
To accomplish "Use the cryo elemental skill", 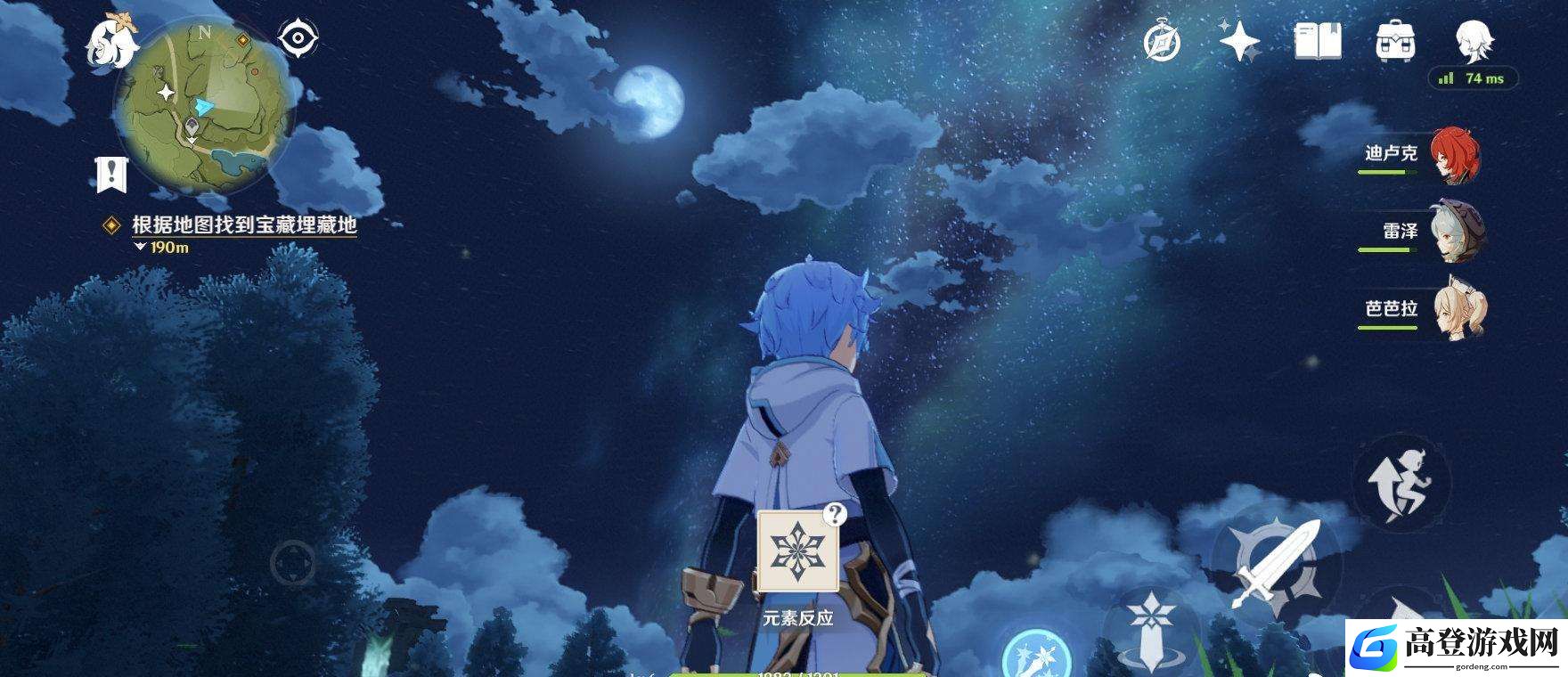I will (1153, 628).
